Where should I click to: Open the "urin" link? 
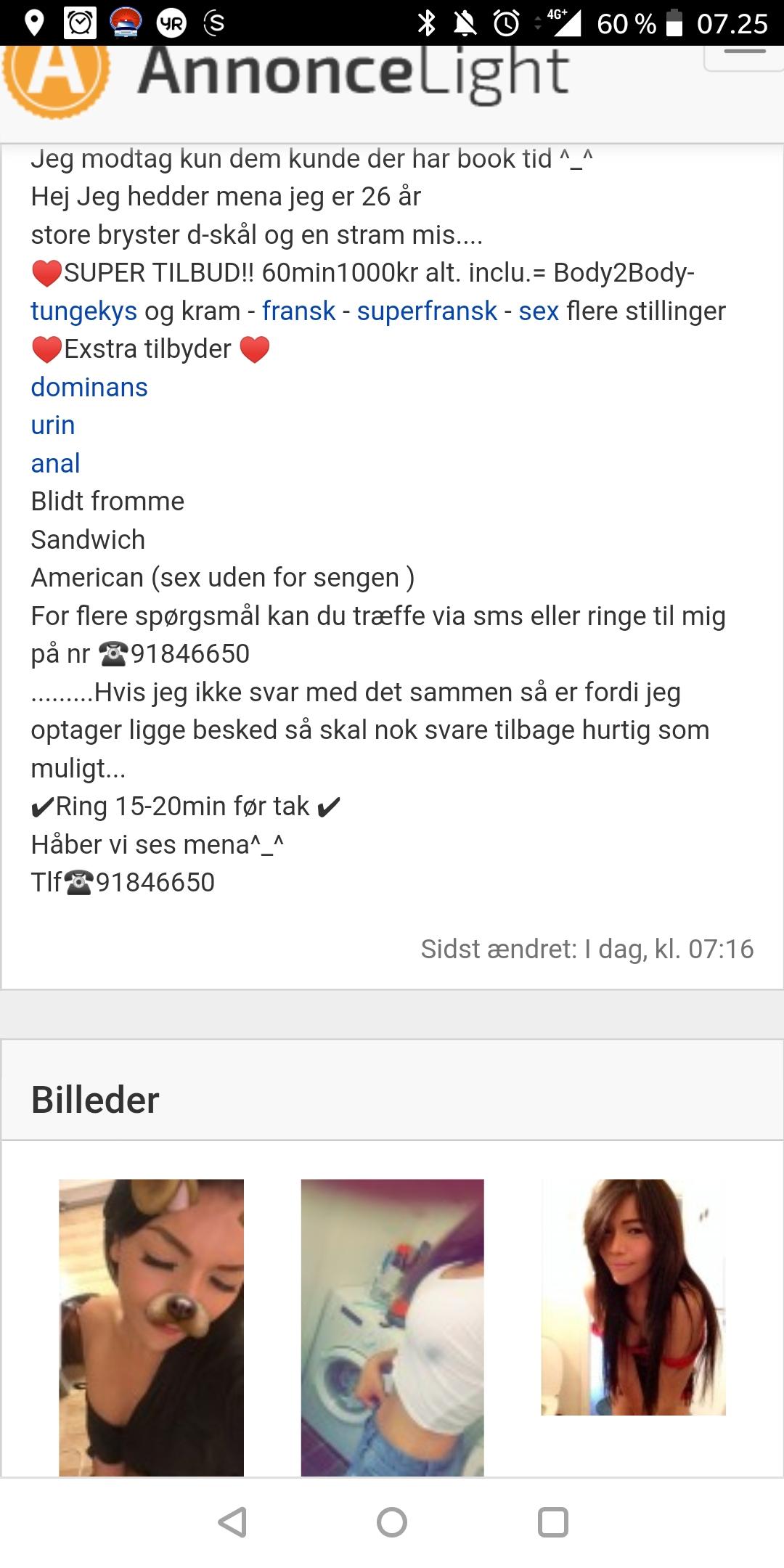point(53,425)
